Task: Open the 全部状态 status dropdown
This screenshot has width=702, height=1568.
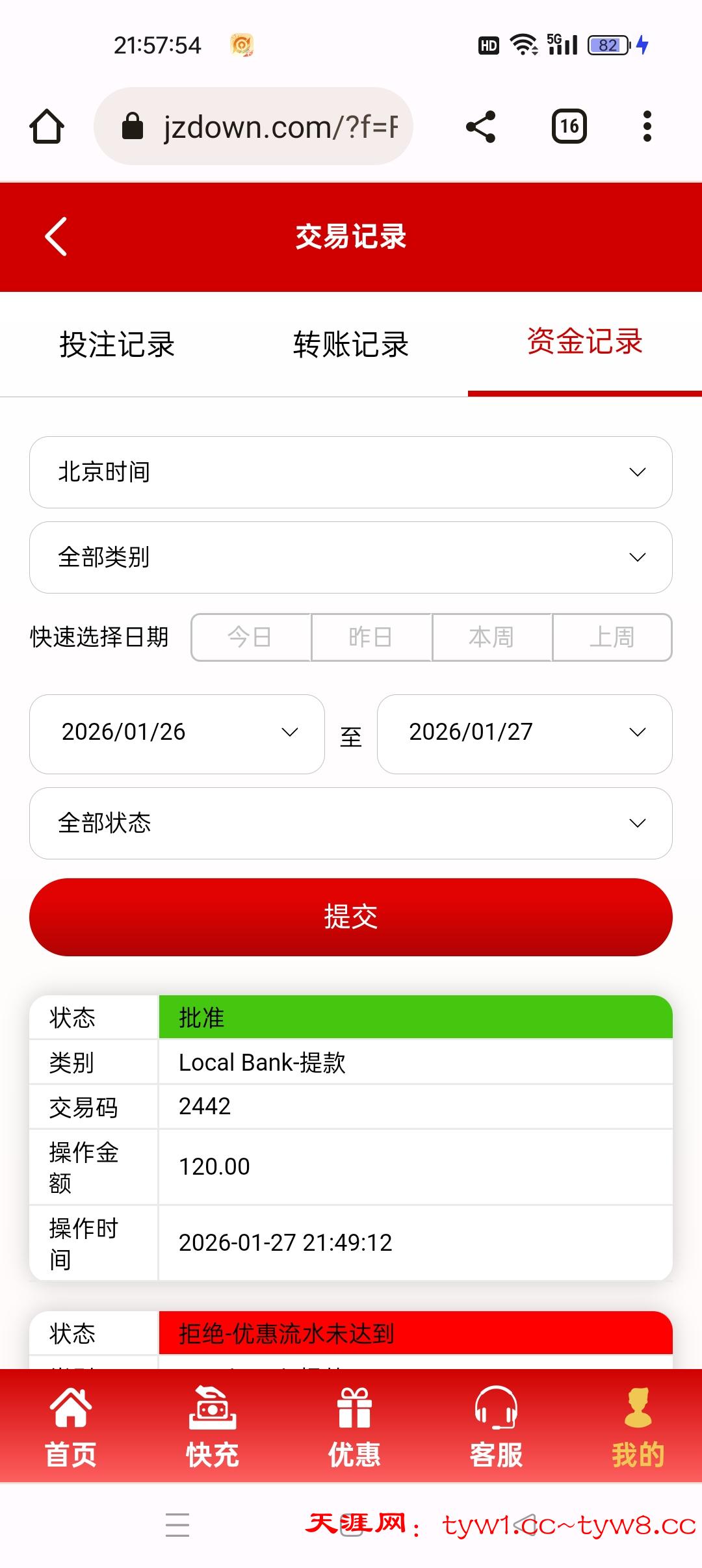Action: pyautogui.click(x=350, y=823)
